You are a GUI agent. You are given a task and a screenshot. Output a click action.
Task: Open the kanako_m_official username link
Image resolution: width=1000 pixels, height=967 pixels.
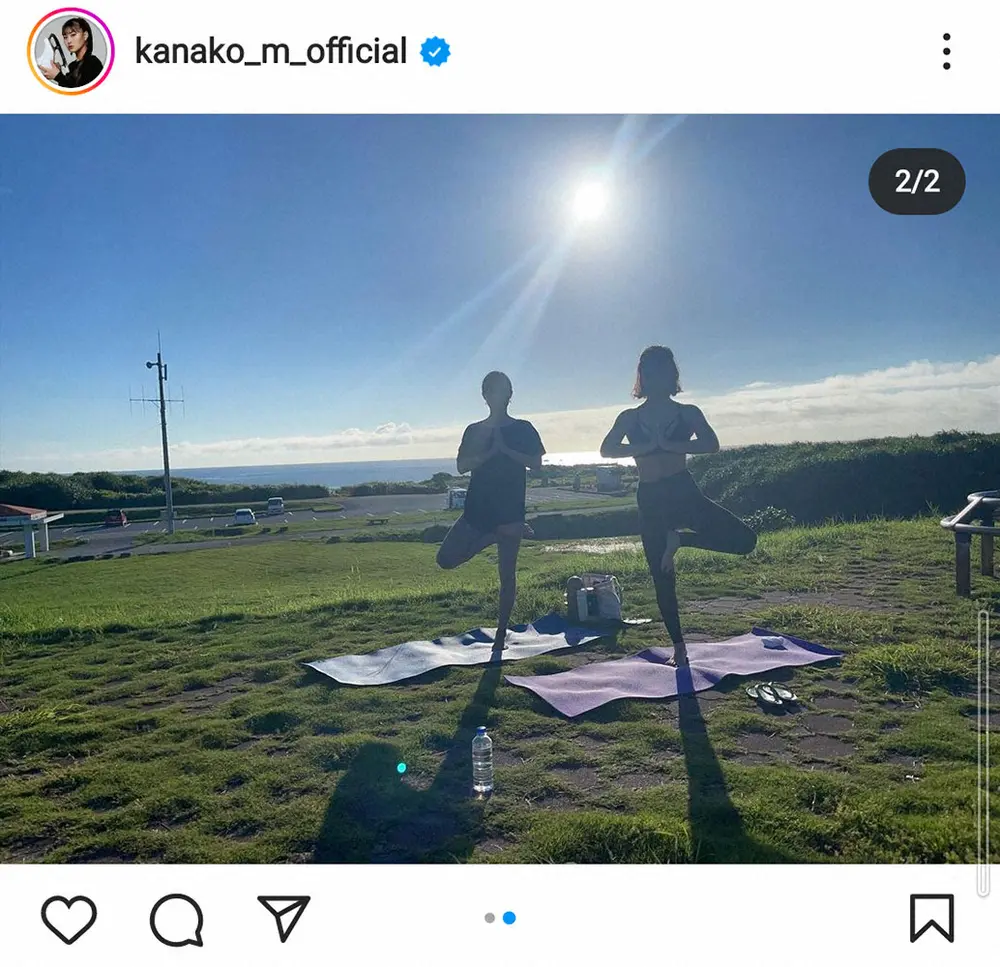tap(270, 52)
